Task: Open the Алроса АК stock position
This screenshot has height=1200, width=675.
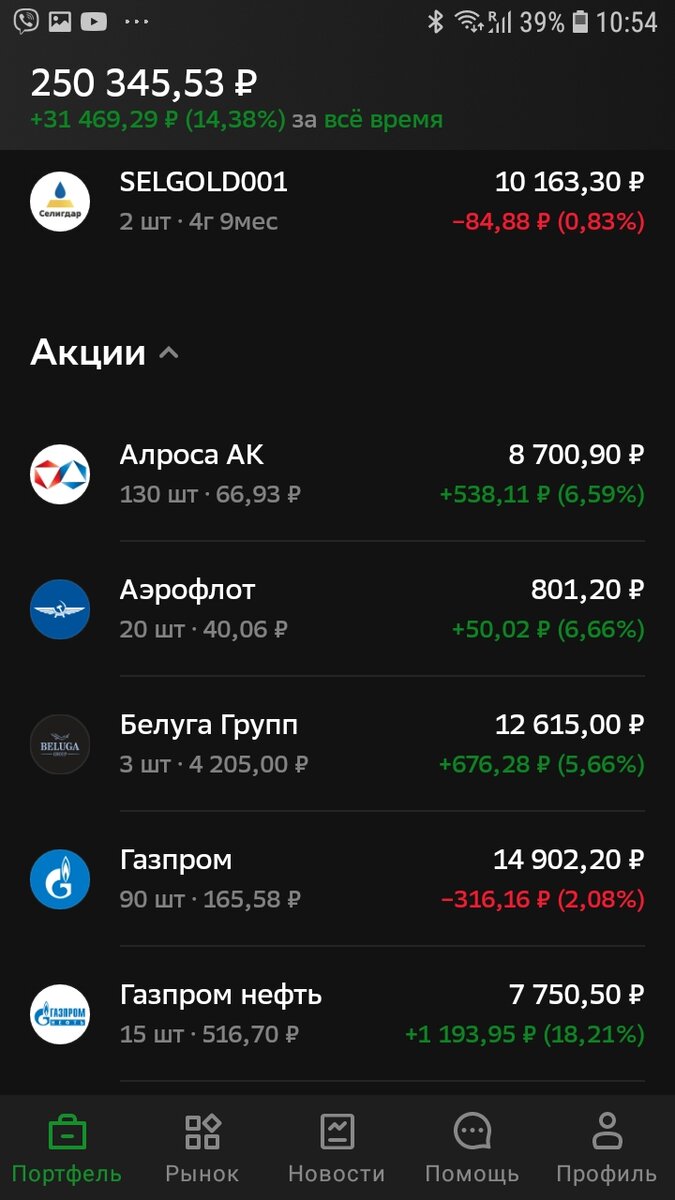Action: [x=337, y=474]
